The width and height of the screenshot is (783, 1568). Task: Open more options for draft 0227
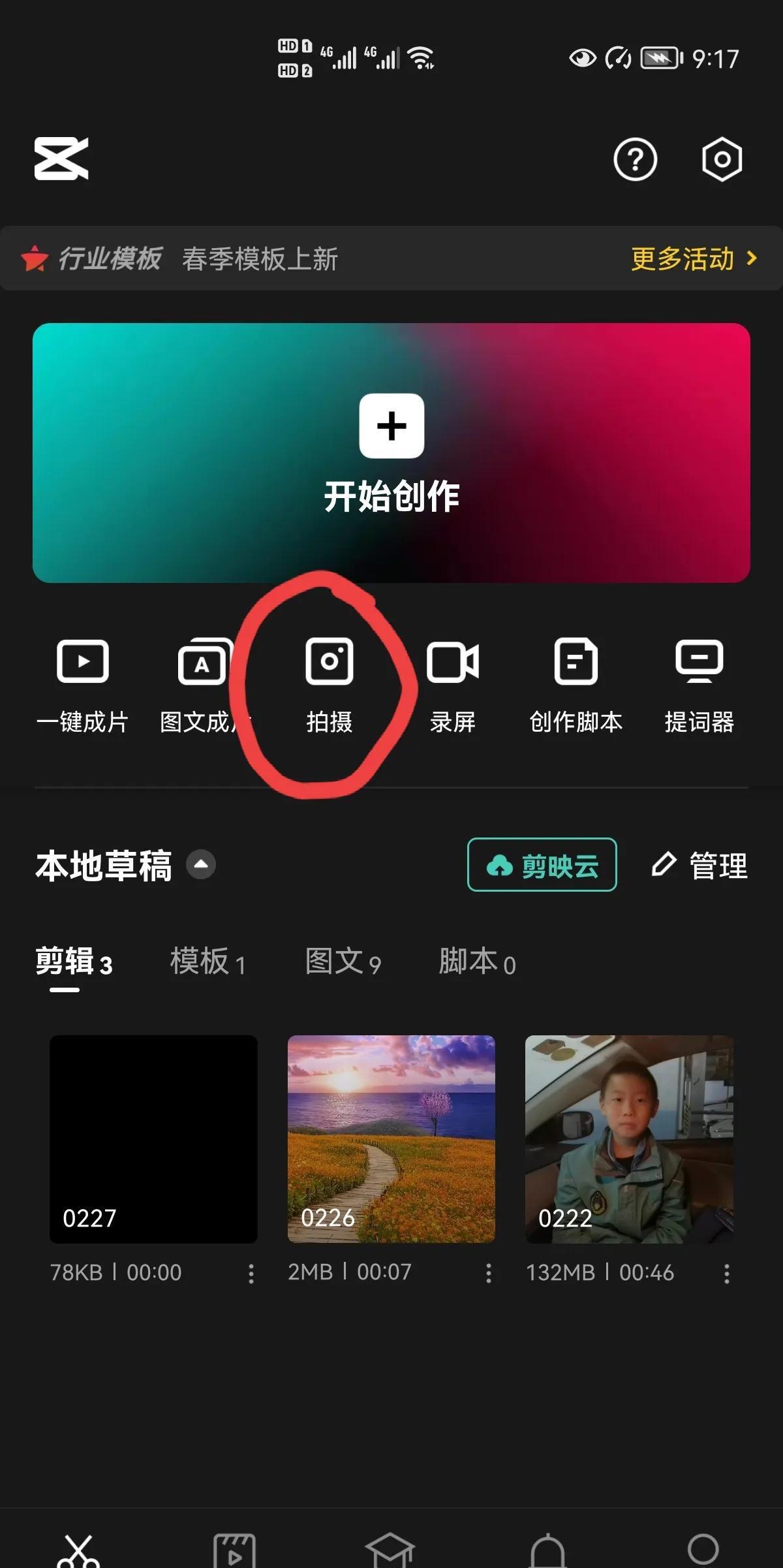pyautogui.click(x=251, y=1274)
